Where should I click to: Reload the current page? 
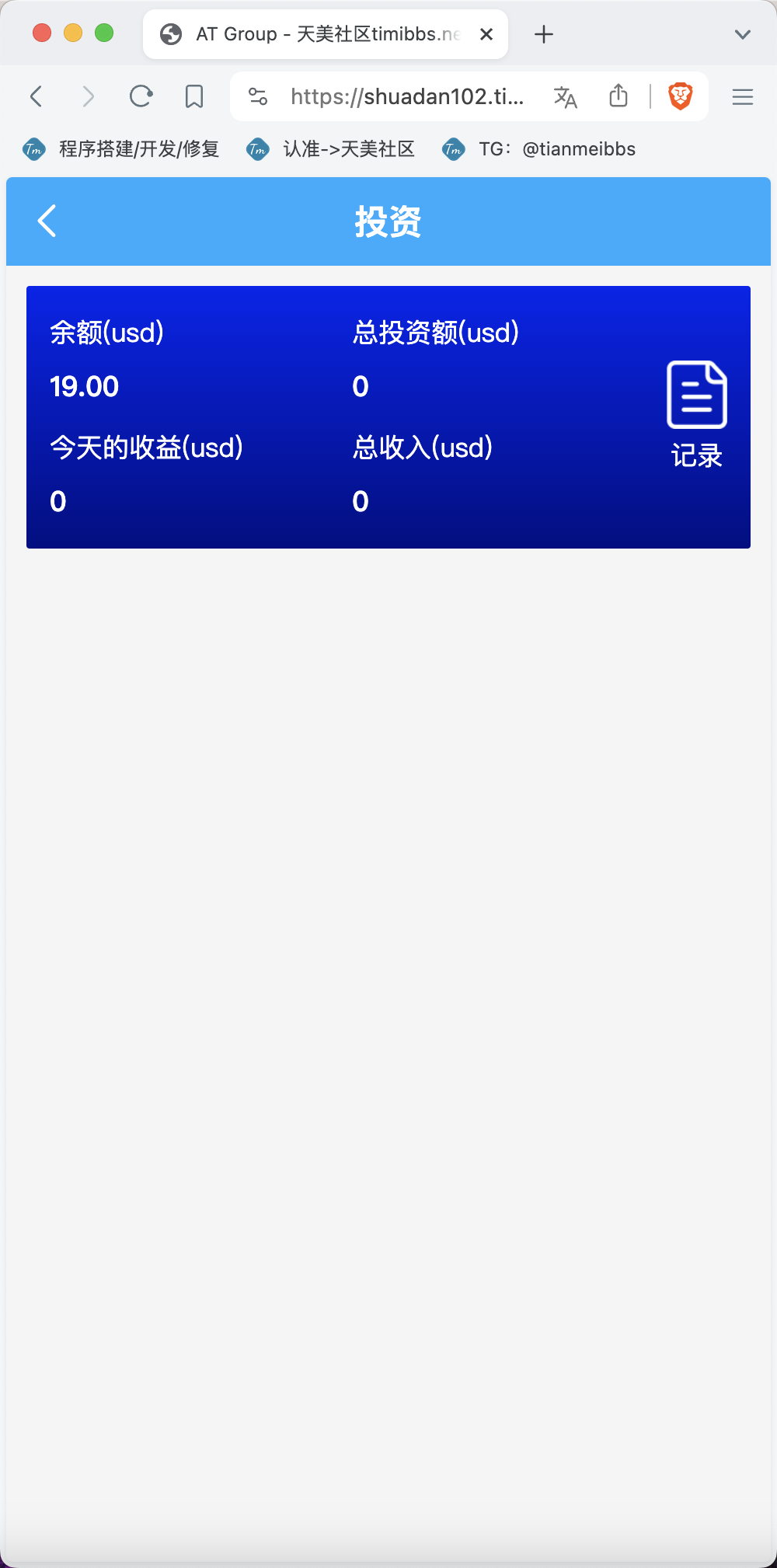coord(141,96)
